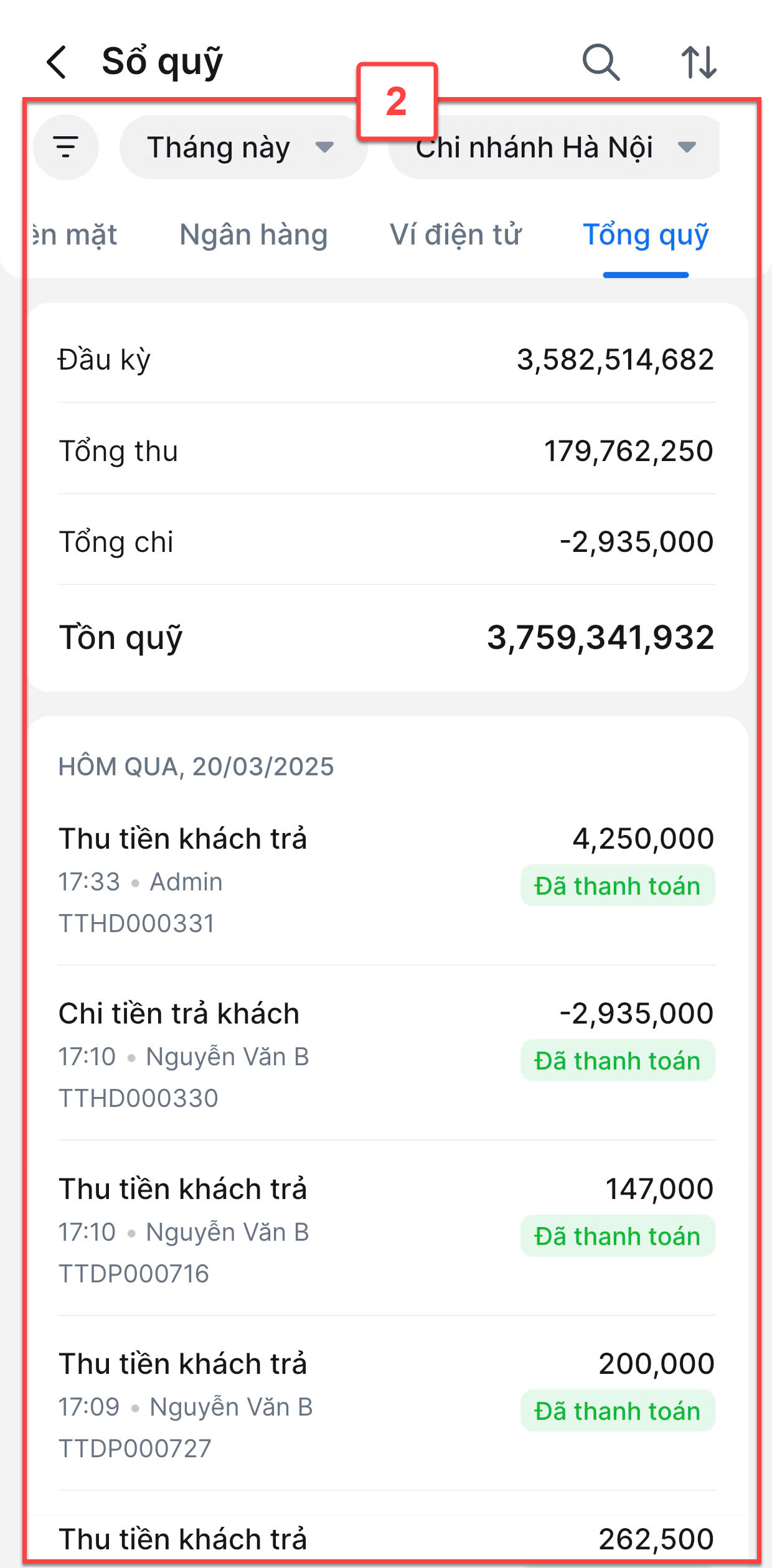Viewport: 772px width, 1568px height.
Task: Expand the Tháng này dropdown
Action: click(243, 147)
